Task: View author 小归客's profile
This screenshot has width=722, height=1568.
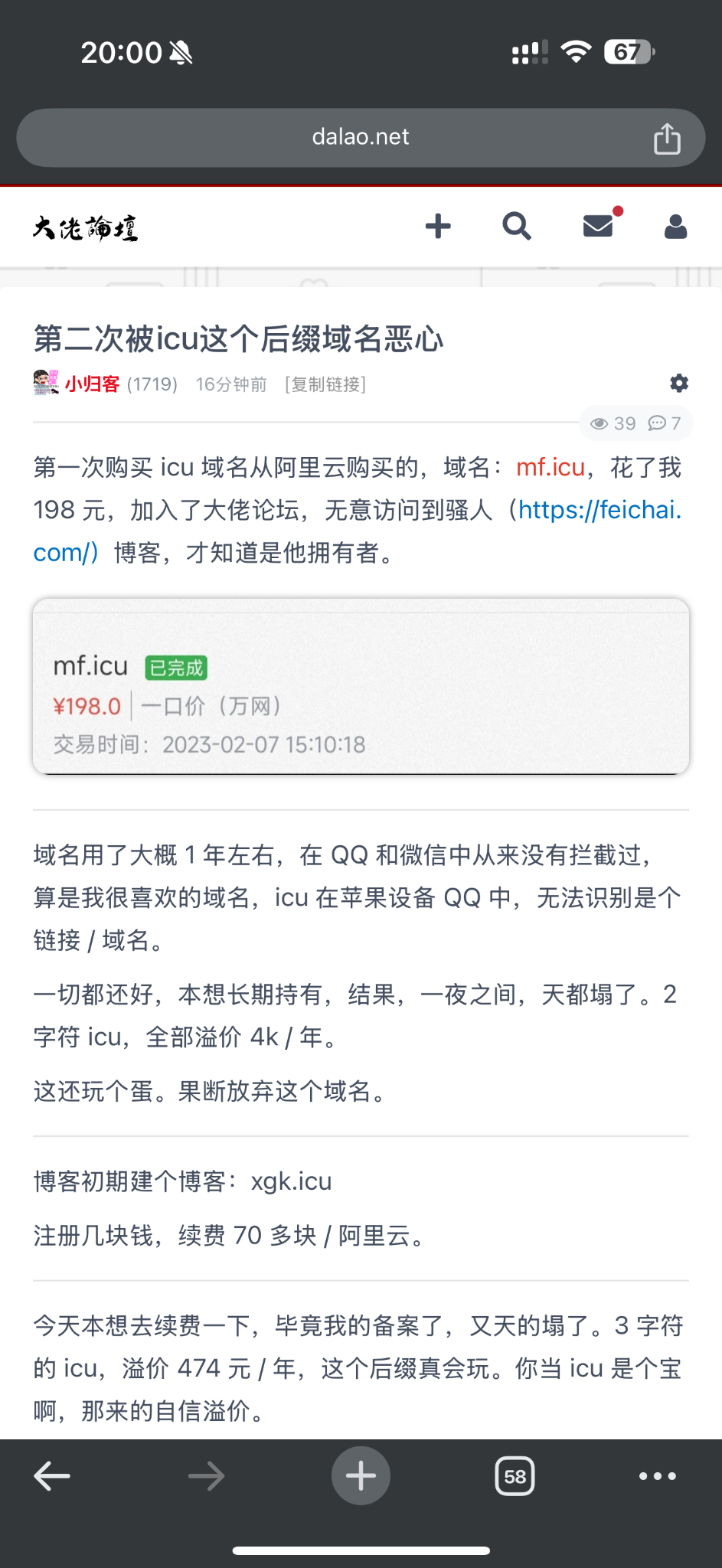Action: coord(92,384)
